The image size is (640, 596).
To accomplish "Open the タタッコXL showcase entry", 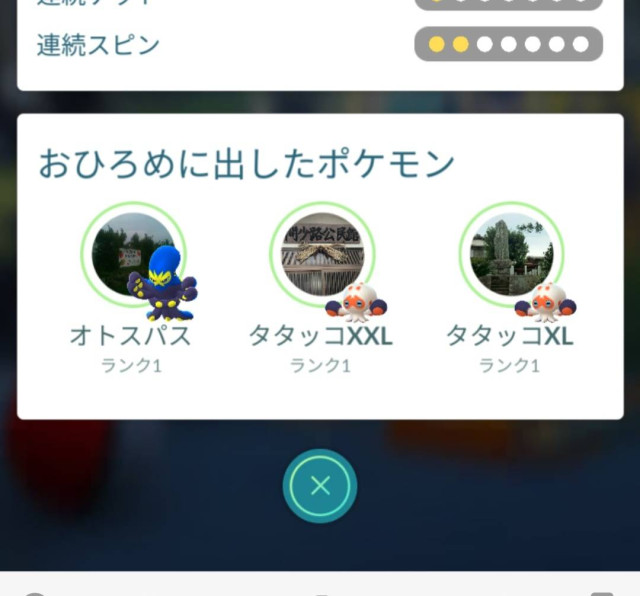I will tap(511, 256).
